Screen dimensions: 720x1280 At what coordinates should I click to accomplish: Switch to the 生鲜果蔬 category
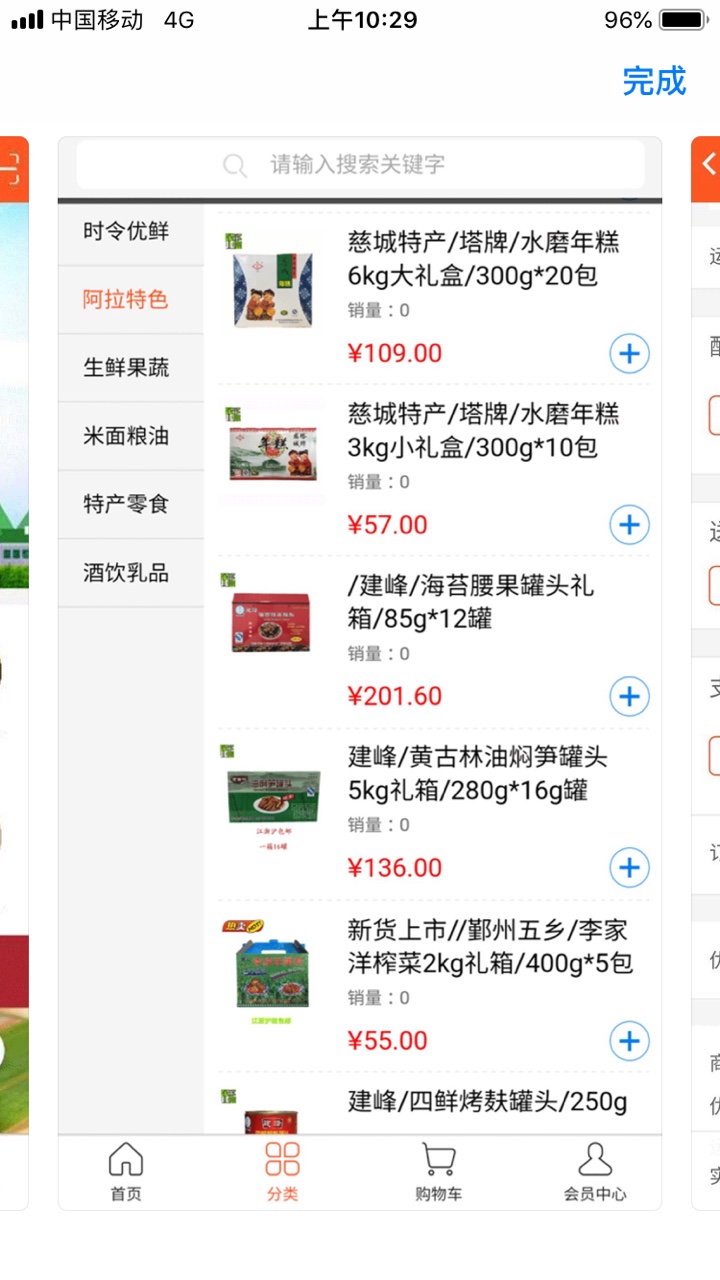click(127, 368)
